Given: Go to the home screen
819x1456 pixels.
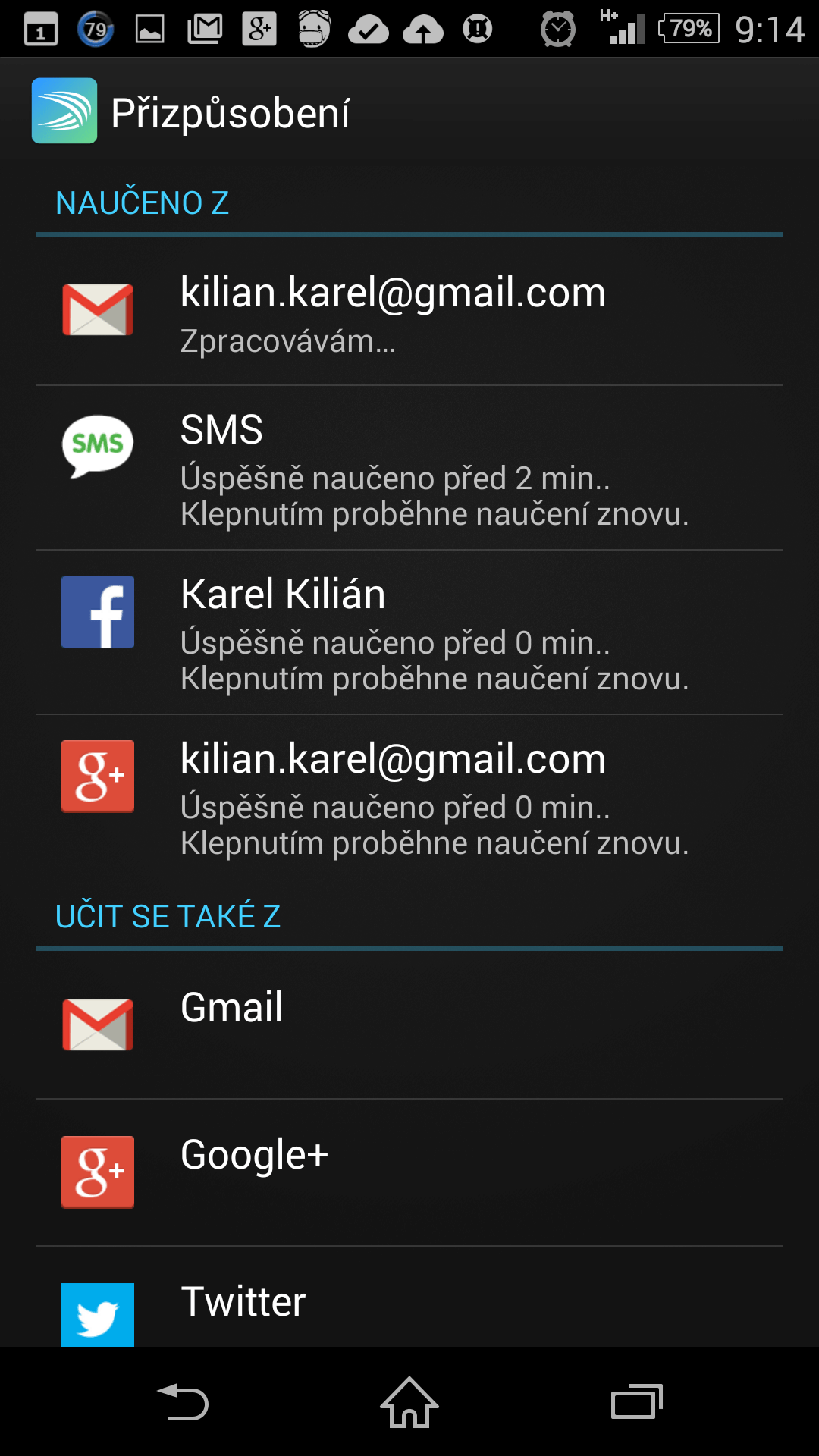Looking at the screenshot, I should tap(409, 1401).
